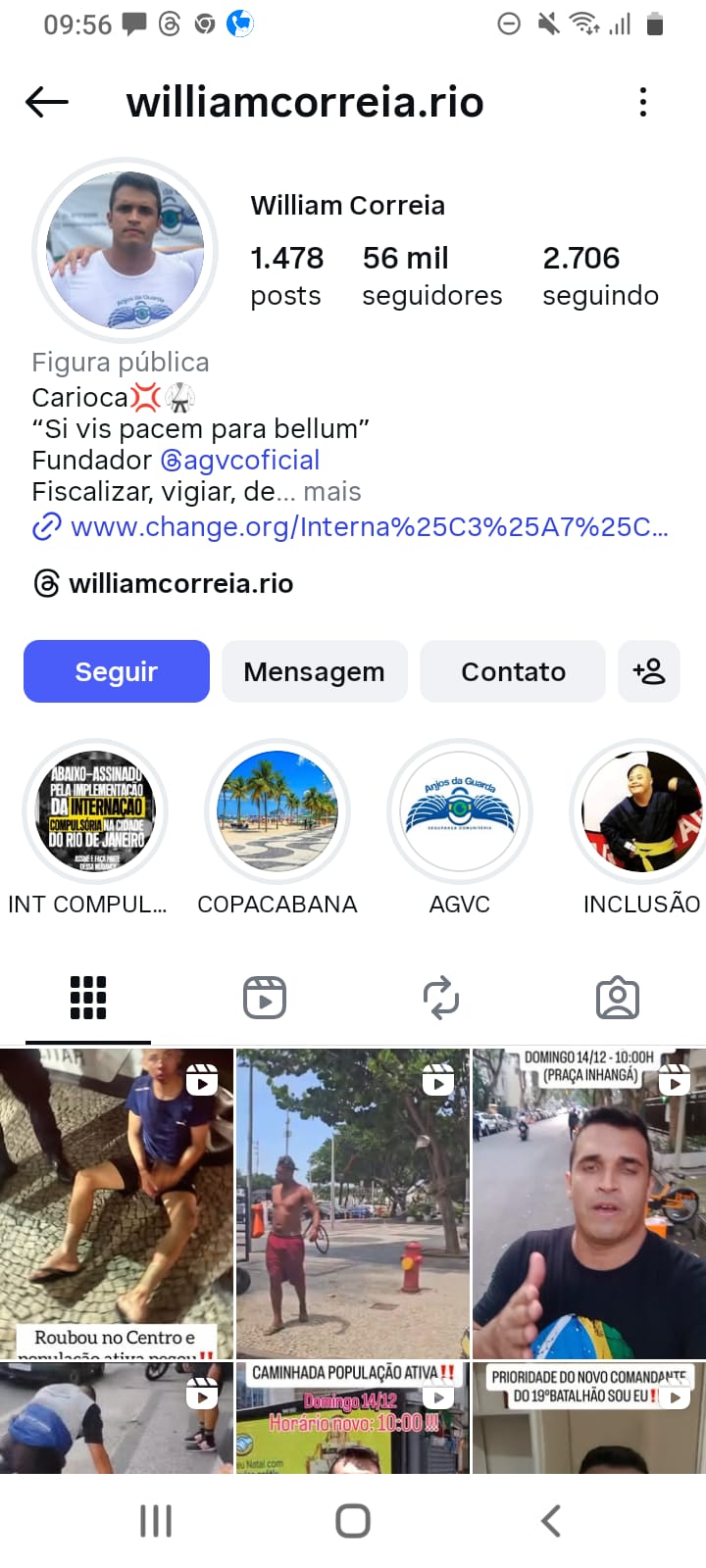Open the post 'Roubou no Centro e'
The width and height of the screenshot is (706, 1568).
coord(117,1203)
